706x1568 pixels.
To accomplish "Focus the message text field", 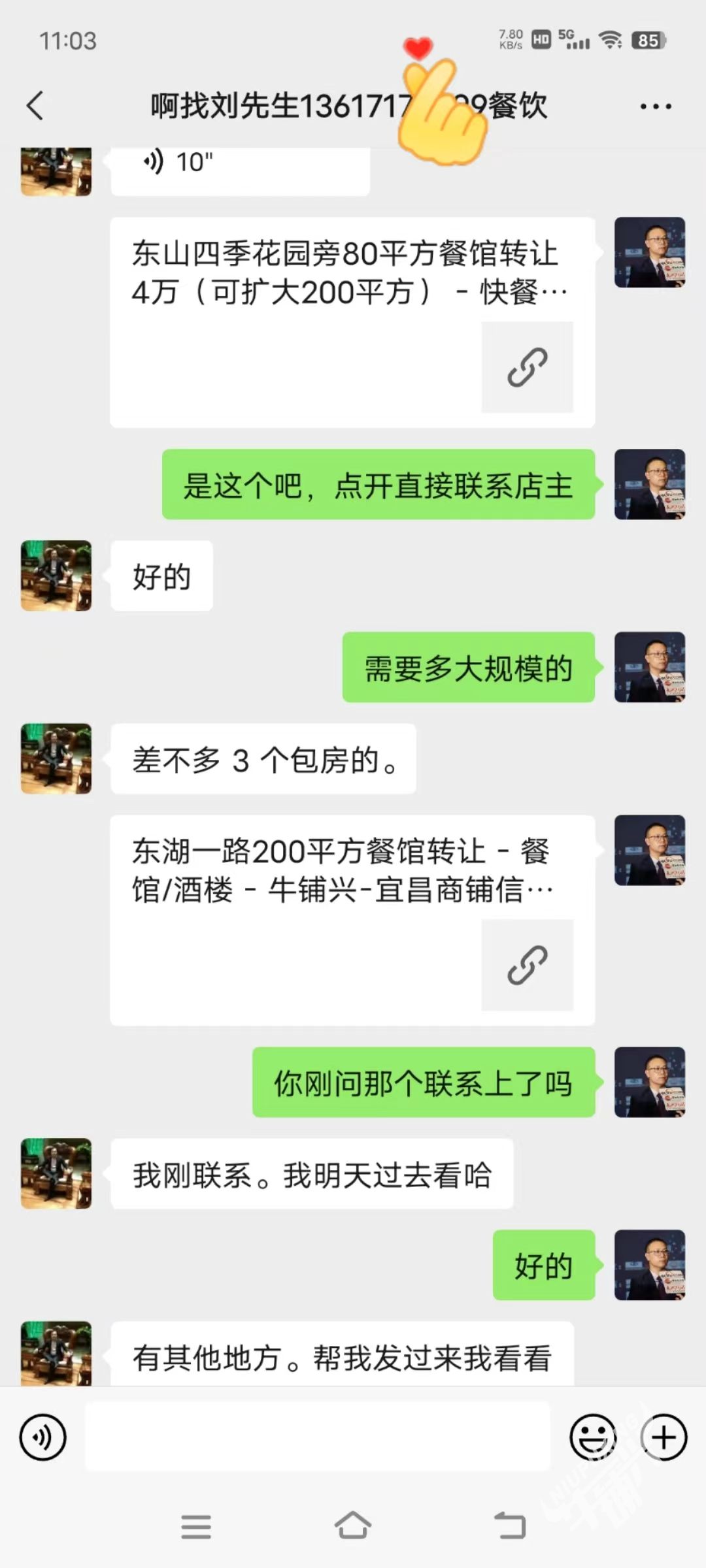I will click(318, 1437).
